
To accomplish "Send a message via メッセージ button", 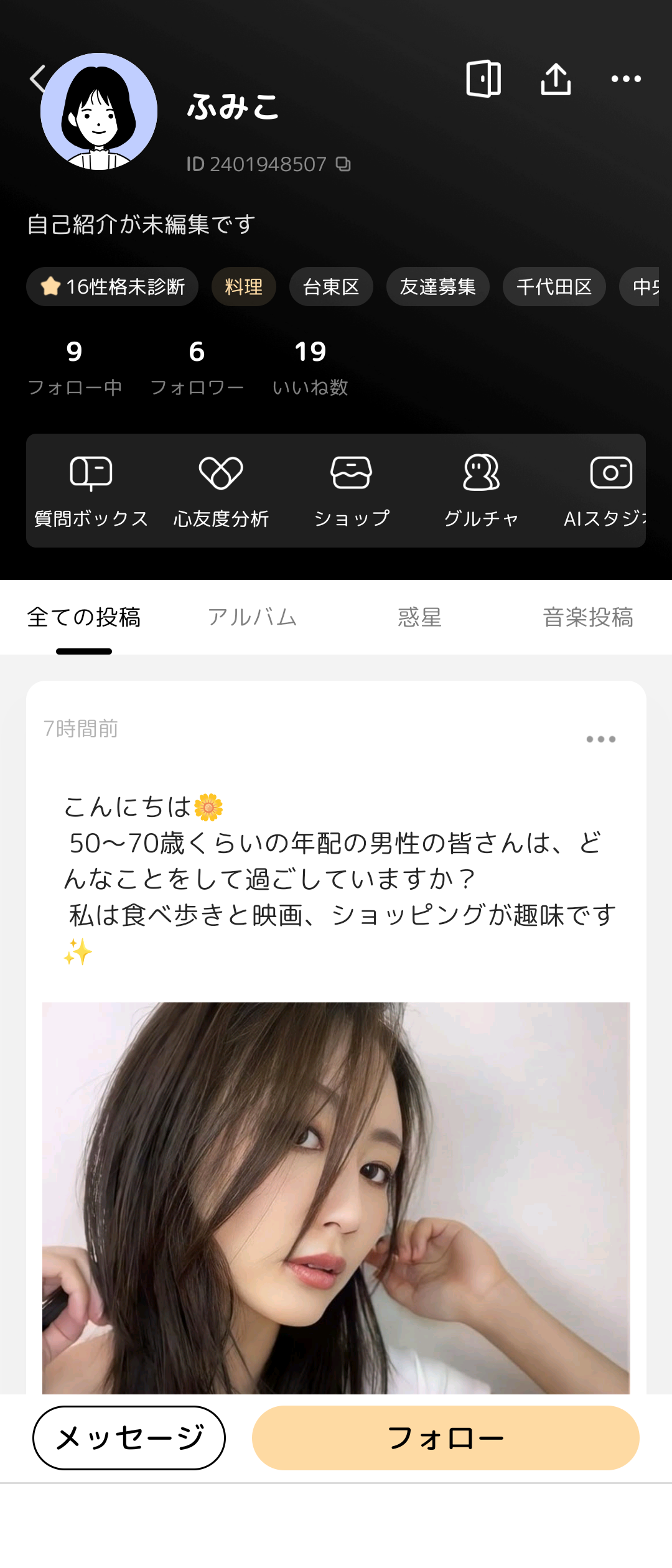I will 129,1438.
